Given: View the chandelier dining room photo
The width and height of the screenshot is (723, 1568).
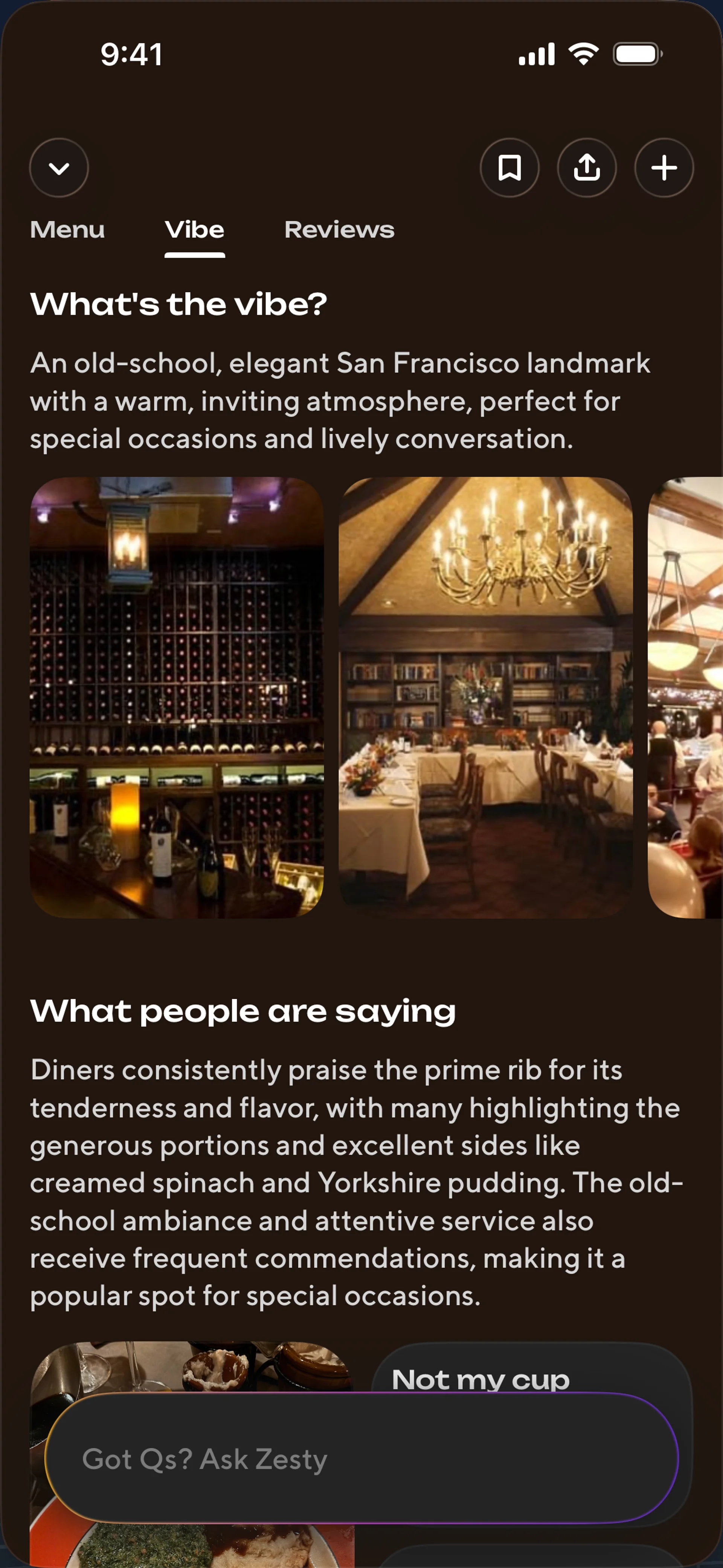Looking at the screenshot, I should (485, 697).
